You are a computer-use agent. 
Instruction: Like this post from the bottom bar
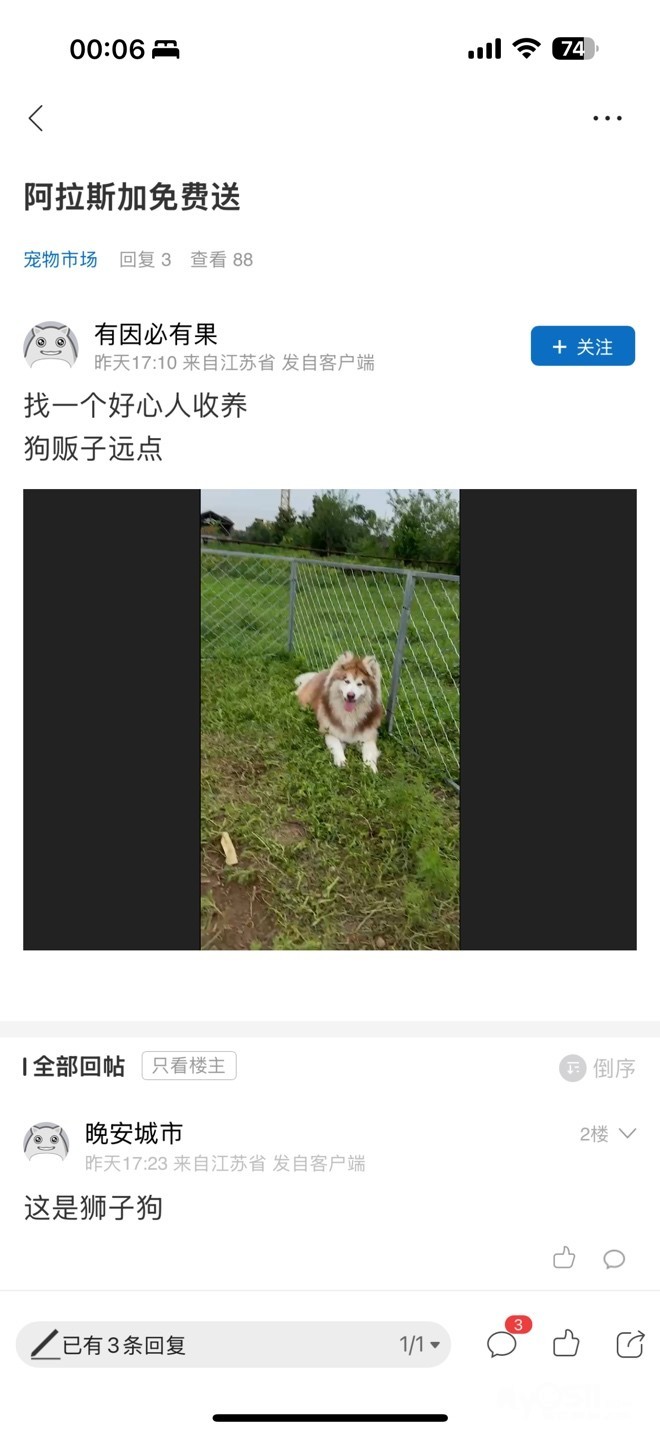566,1343
